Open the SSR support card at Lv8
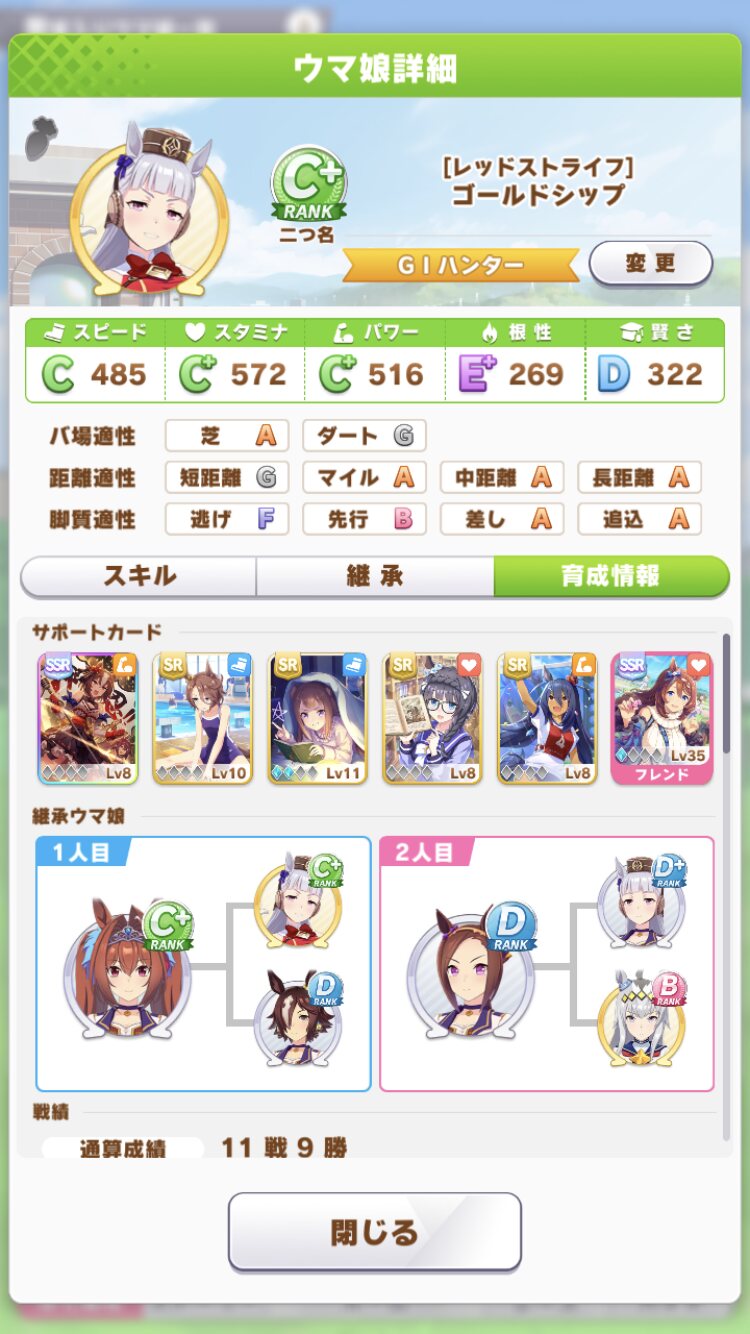 coord(88,718)
